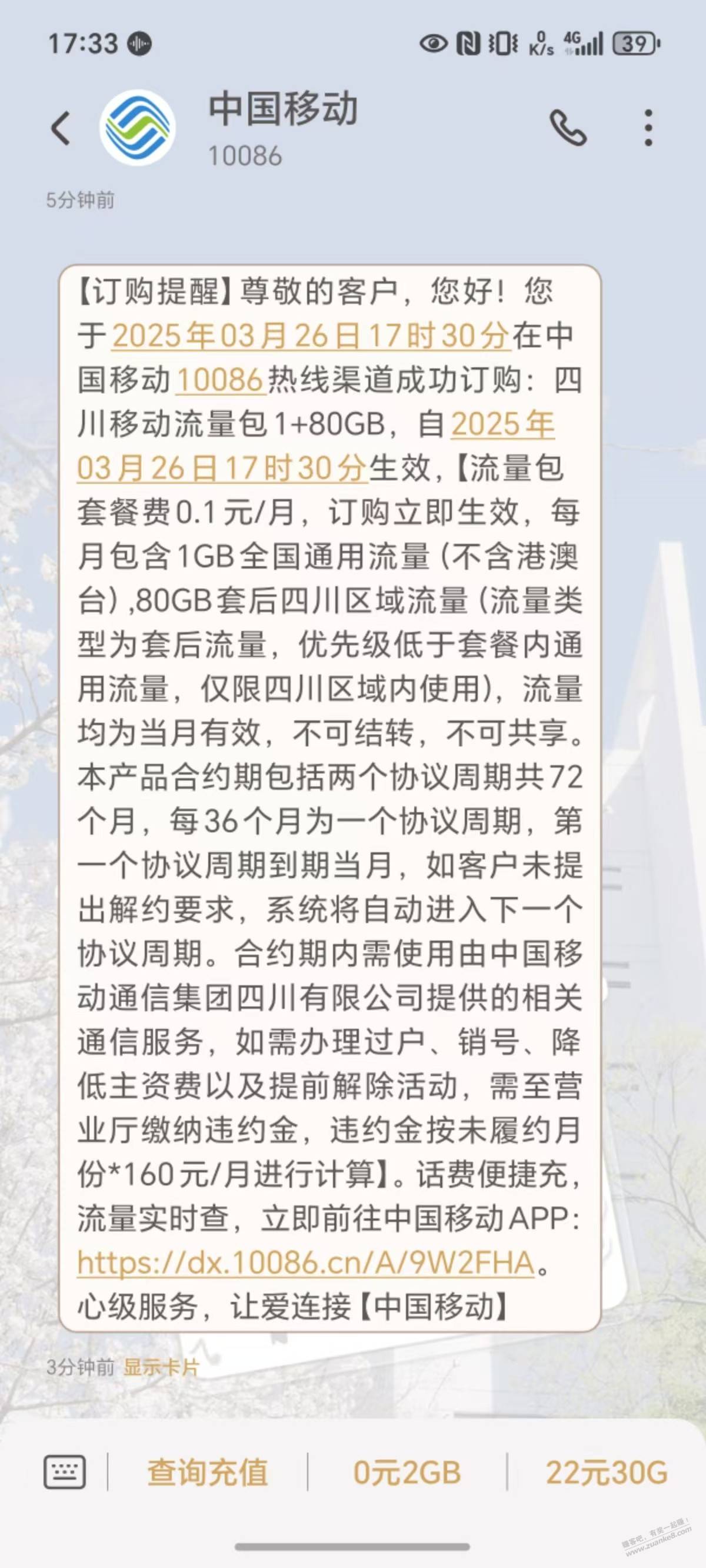Screen dimensions: 706x1568
Task: Select the 22元30G offer
Action: coord(606,1472)
